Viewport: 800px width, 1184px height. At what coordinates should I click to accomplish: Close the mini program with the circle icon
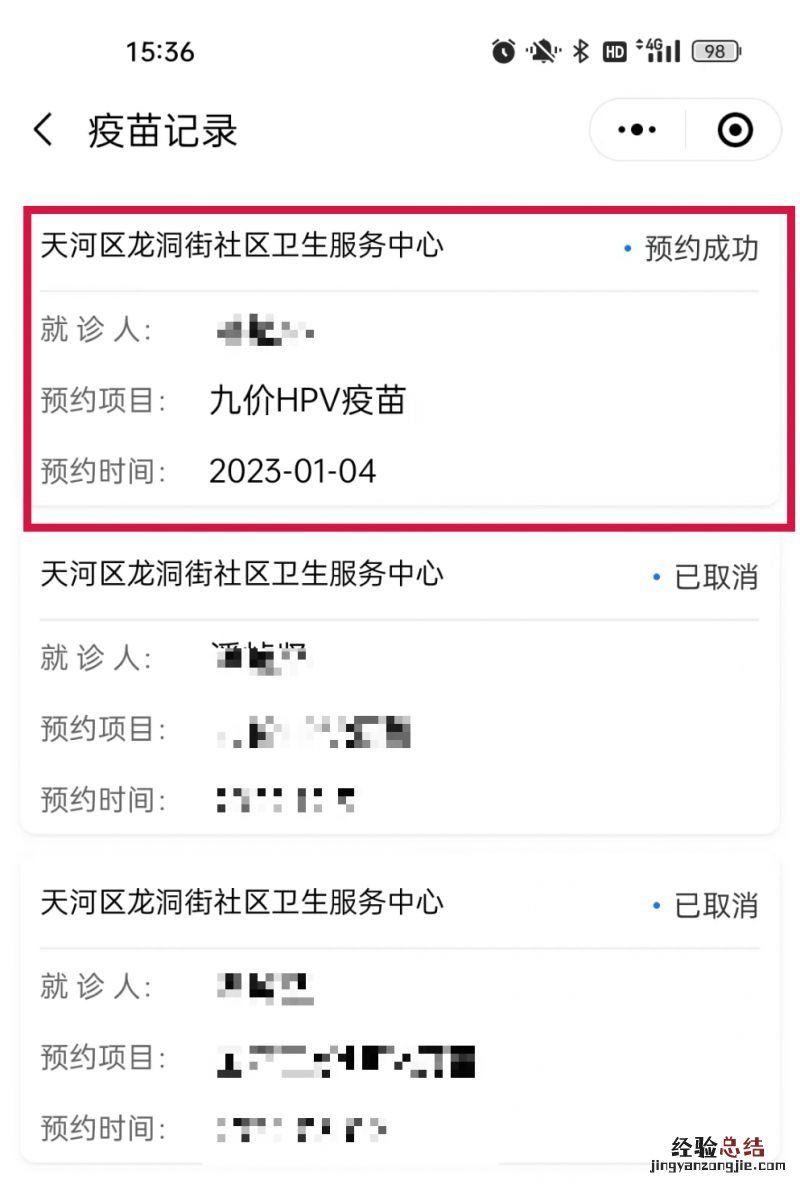pos(735,130)
